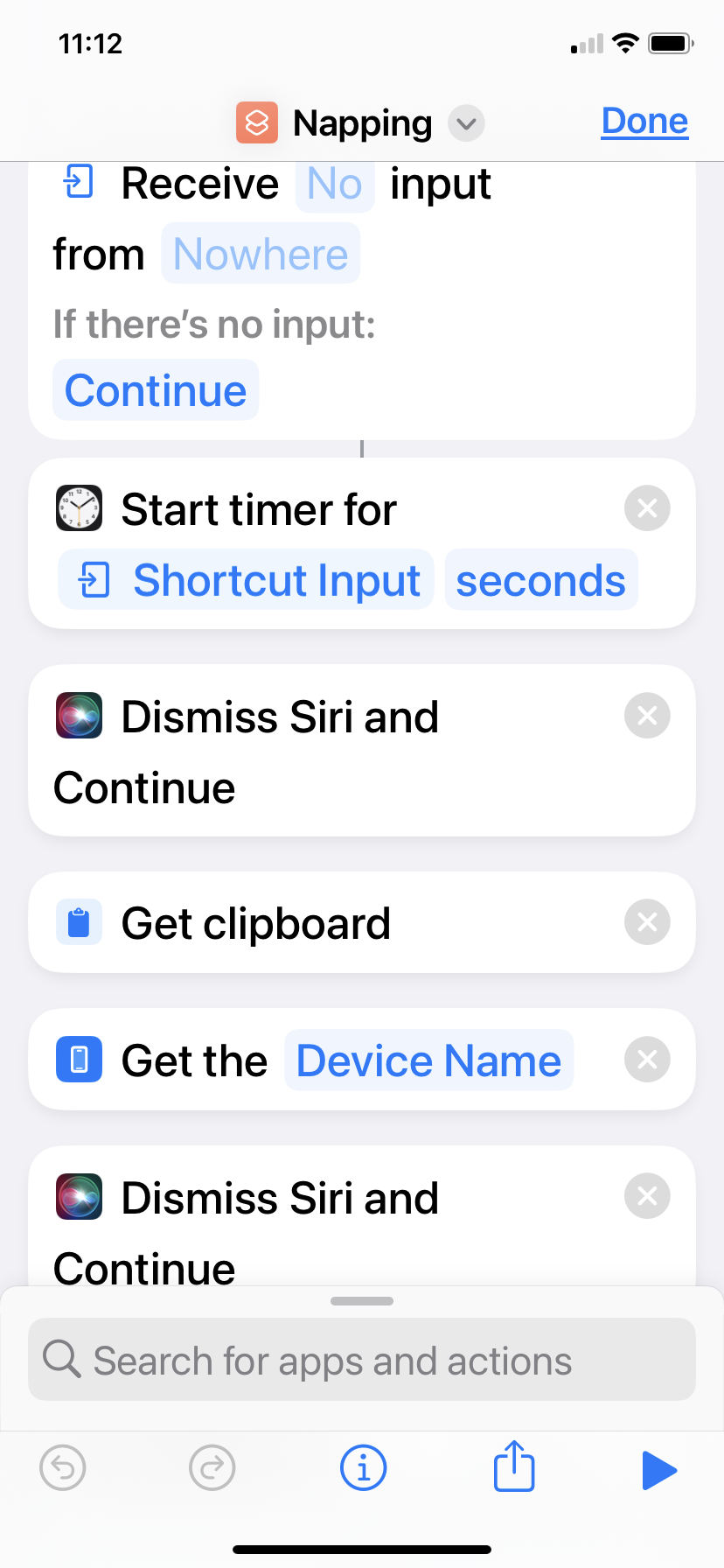This screenshot has height=1568, width=724.
Task: Undo the last change
Action: click(63, 1467)
